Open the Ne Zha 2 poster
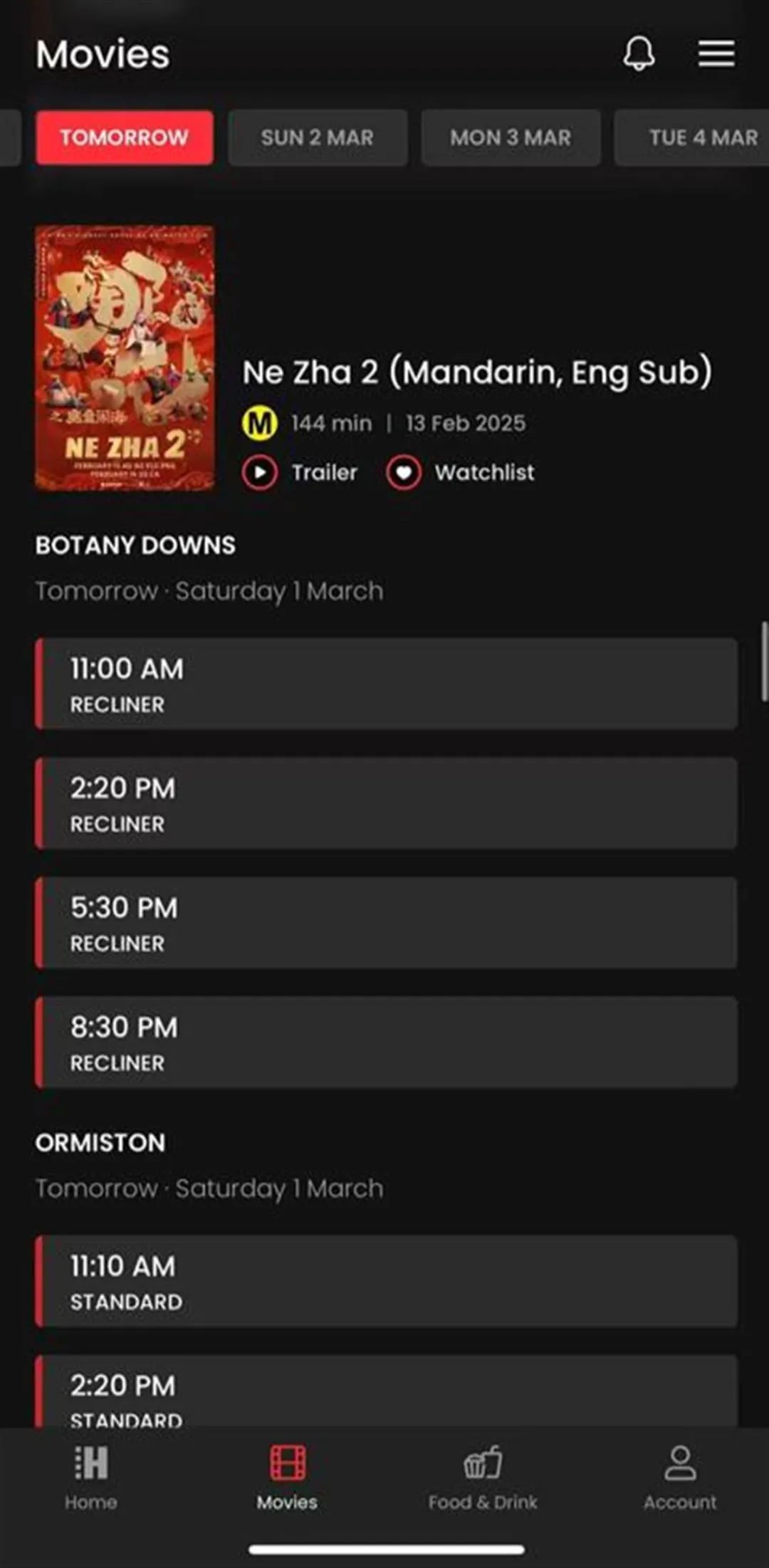The image size is (769, 1568). pyautogui.click(x=125, y=358)
